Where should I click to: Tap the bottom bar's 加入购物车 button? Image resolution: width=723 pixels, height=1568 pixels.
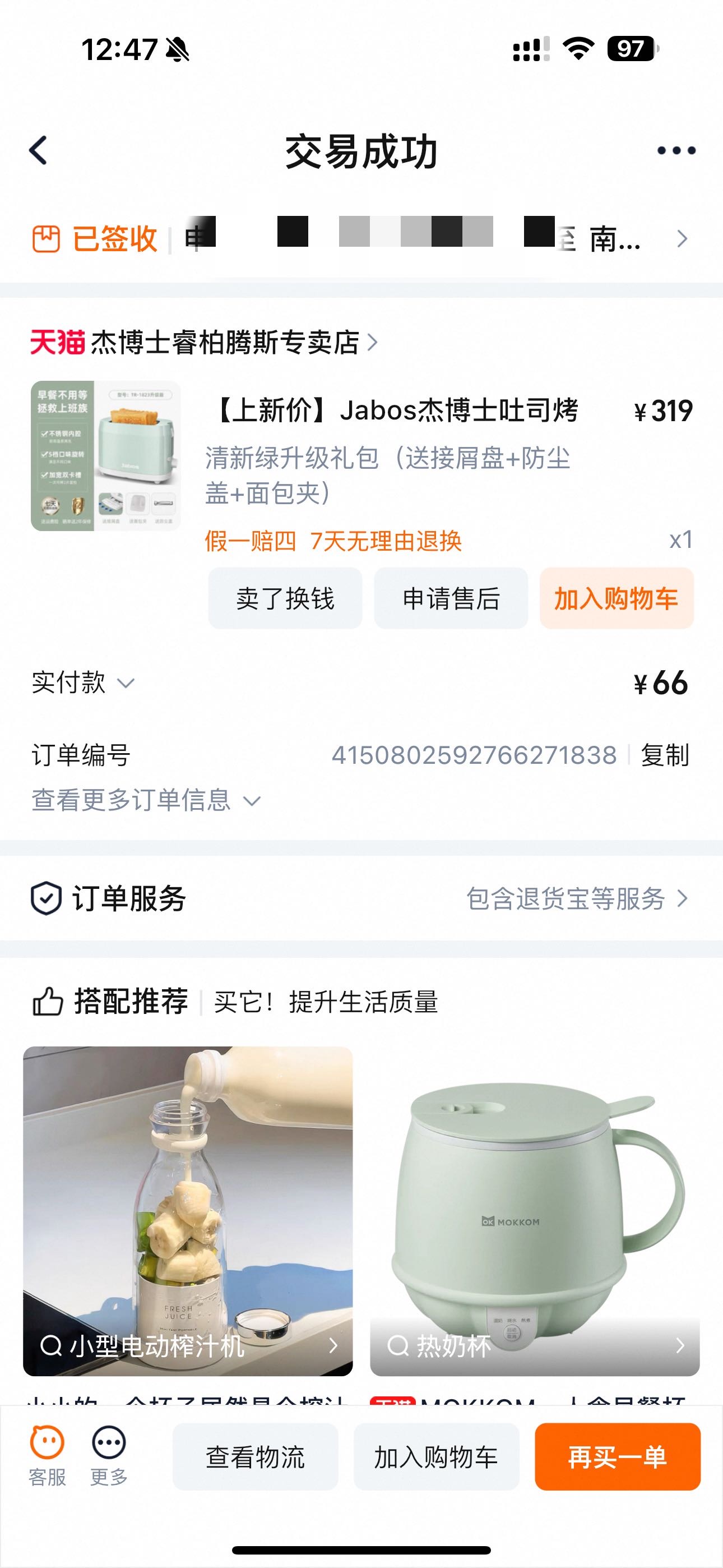437,1457
